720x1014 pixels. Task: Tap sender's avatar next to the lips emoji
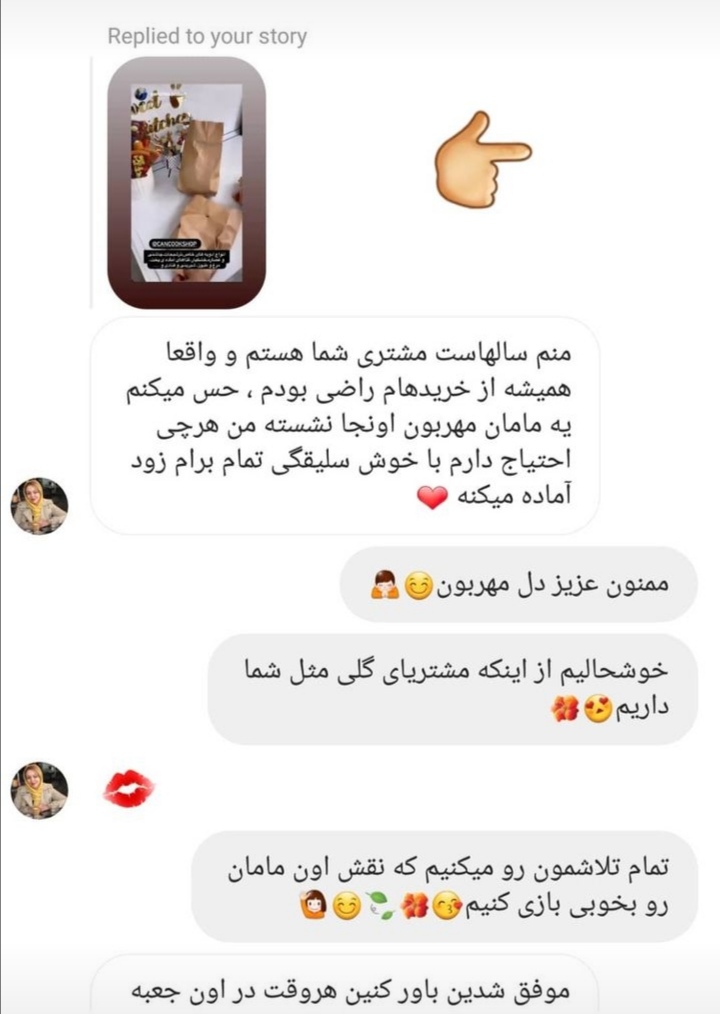click(x=40, y=790)
